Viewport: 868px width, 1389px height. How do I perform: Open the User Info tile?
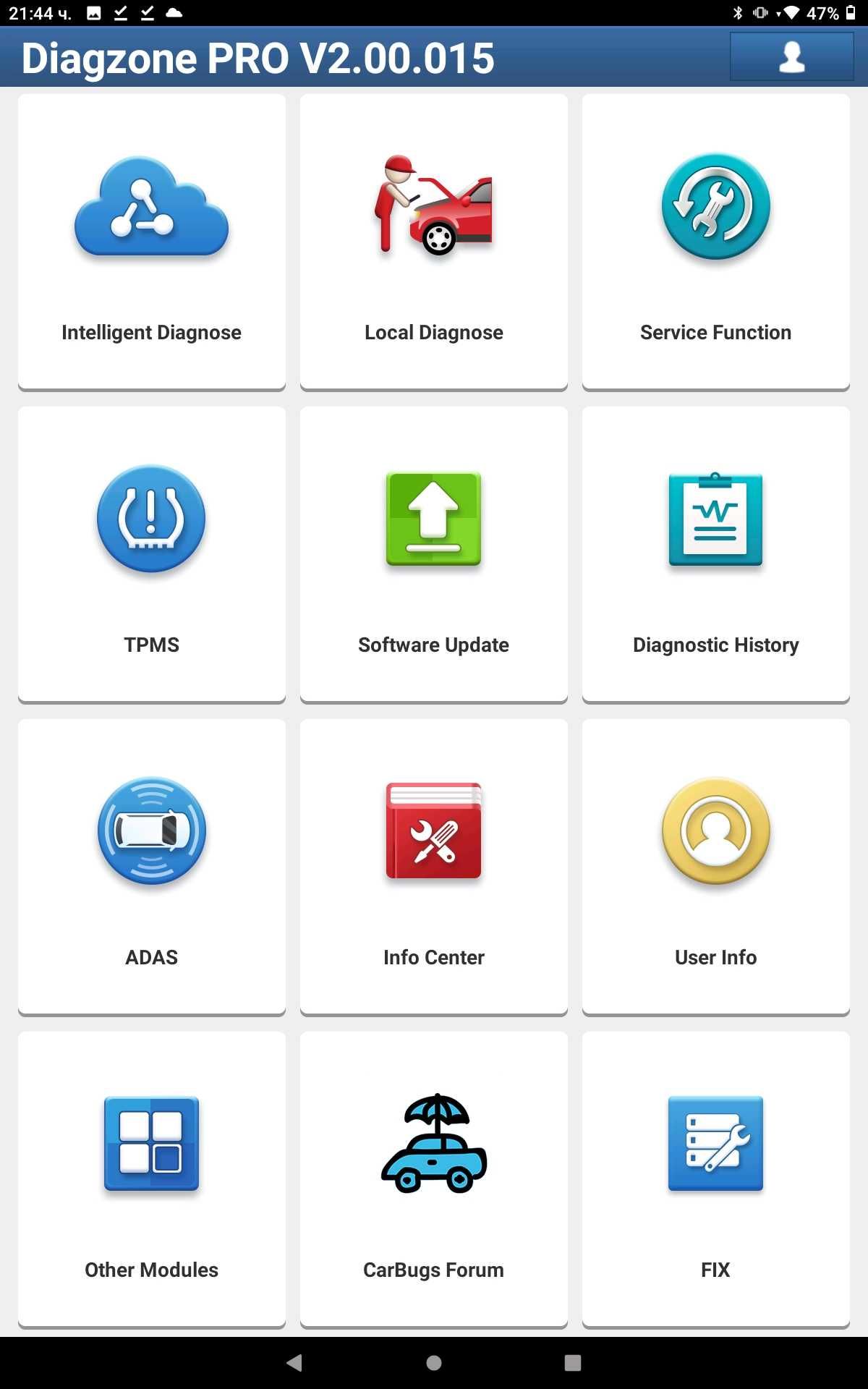tap(715, 867)
